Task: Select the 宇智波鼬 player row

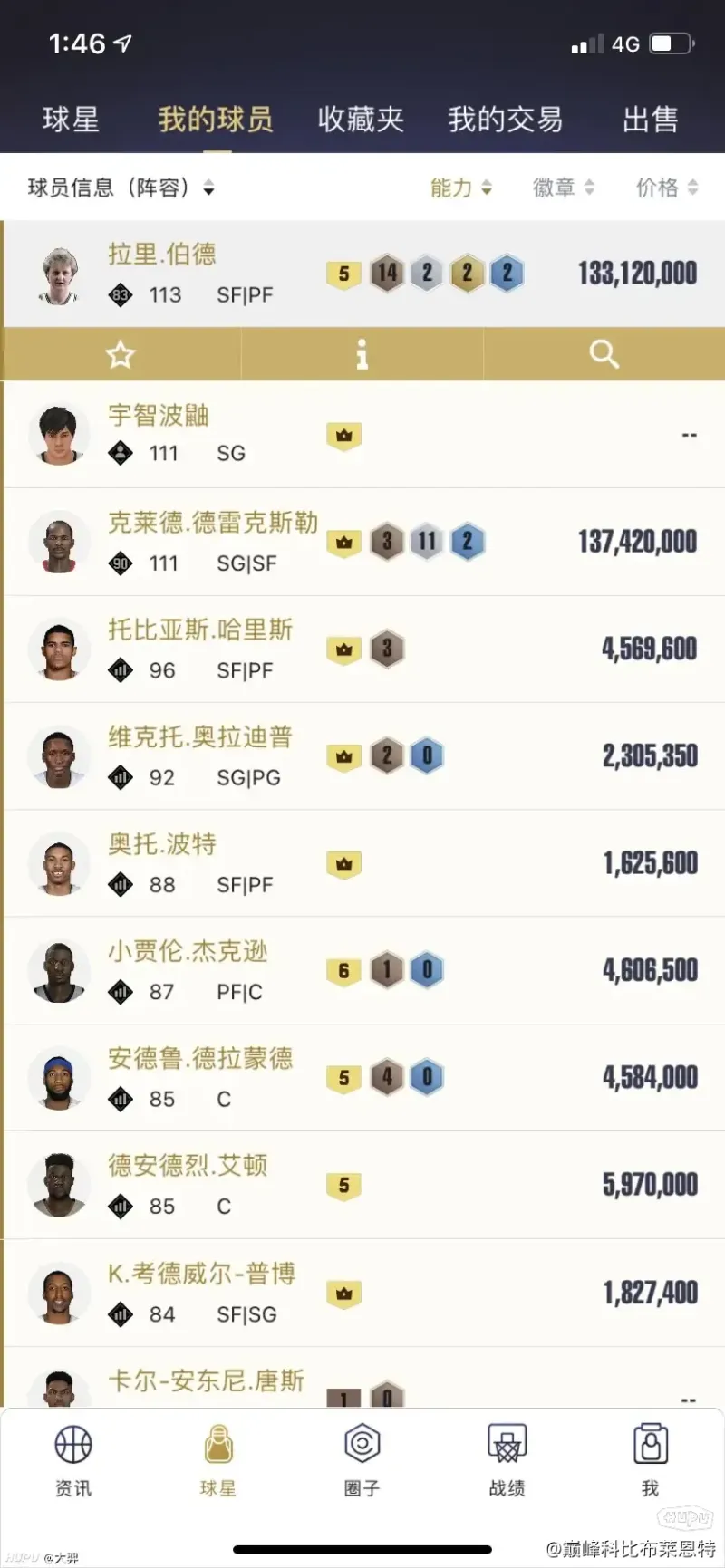Action: (362, 435)
